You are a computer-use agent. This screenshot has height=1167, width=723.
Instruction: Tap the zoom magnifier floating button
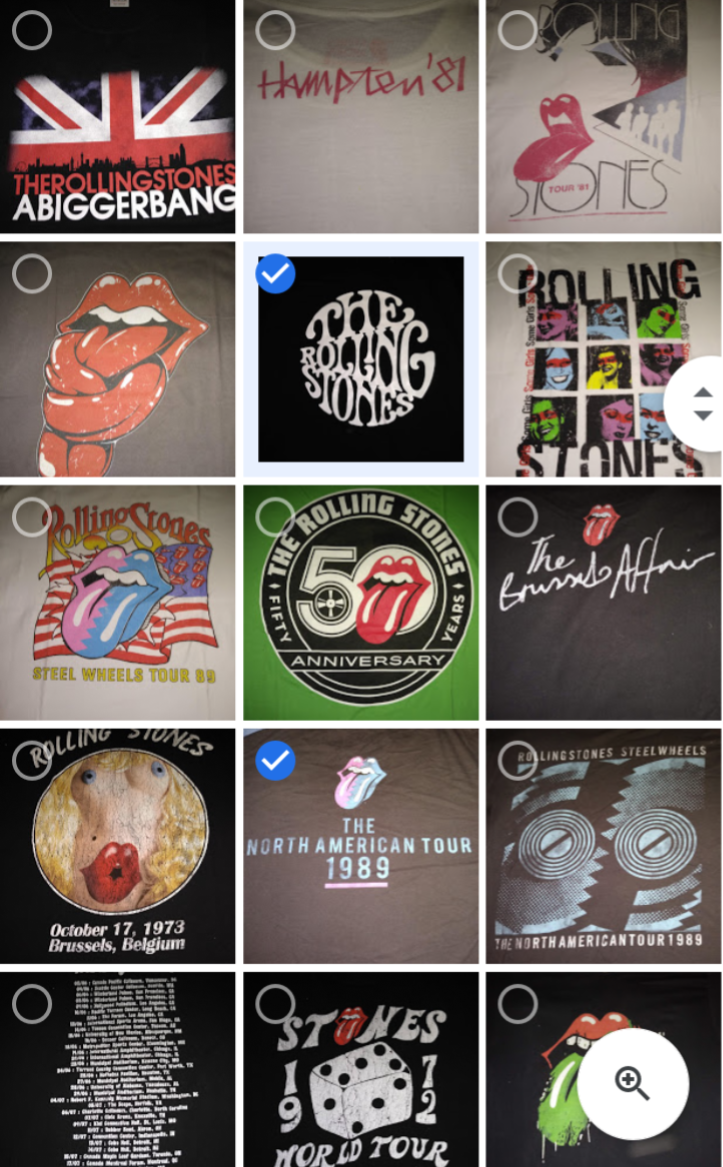point(632,1082)
